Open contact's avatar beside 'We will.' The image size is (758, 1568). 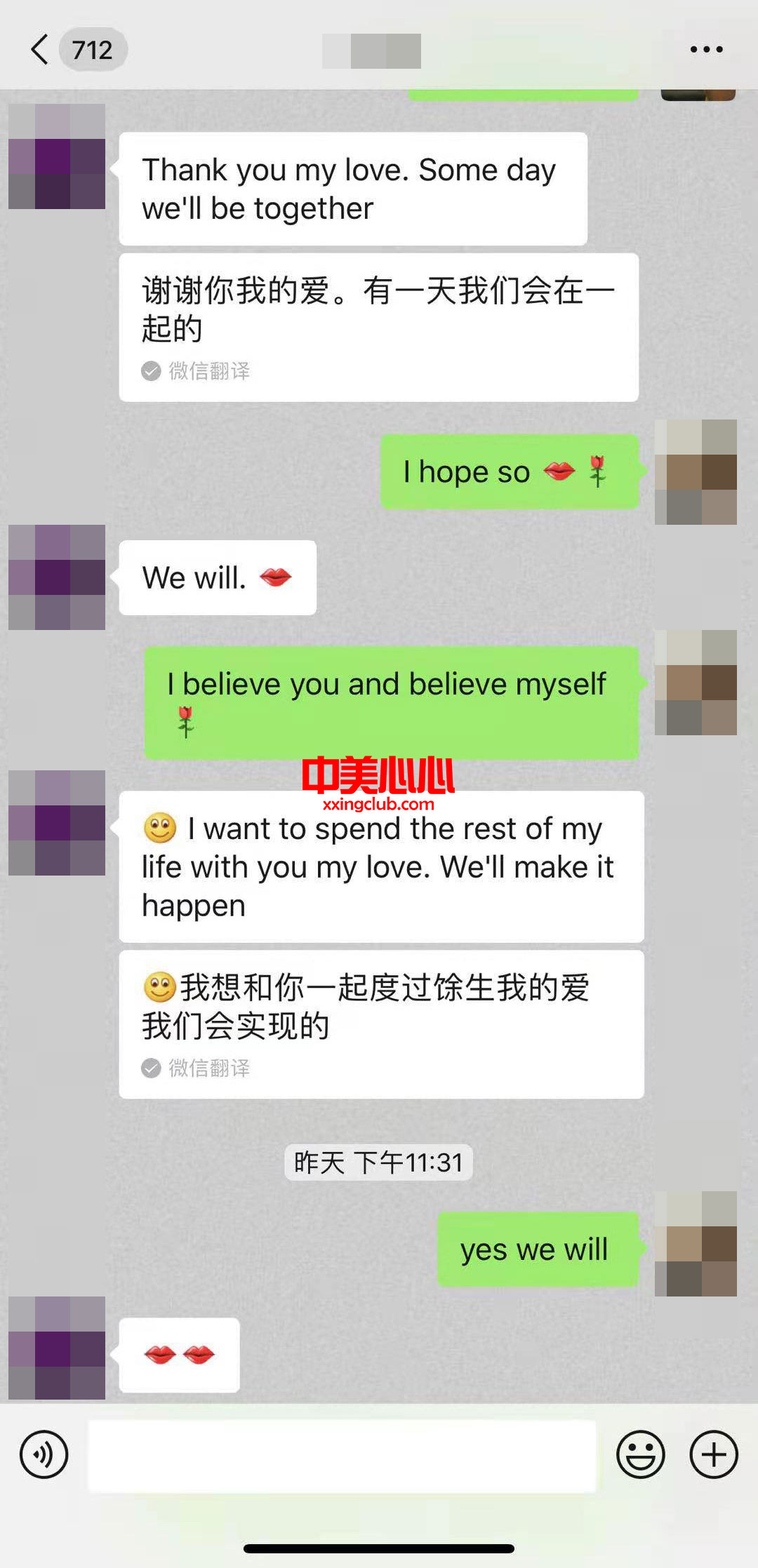point(57,577)
